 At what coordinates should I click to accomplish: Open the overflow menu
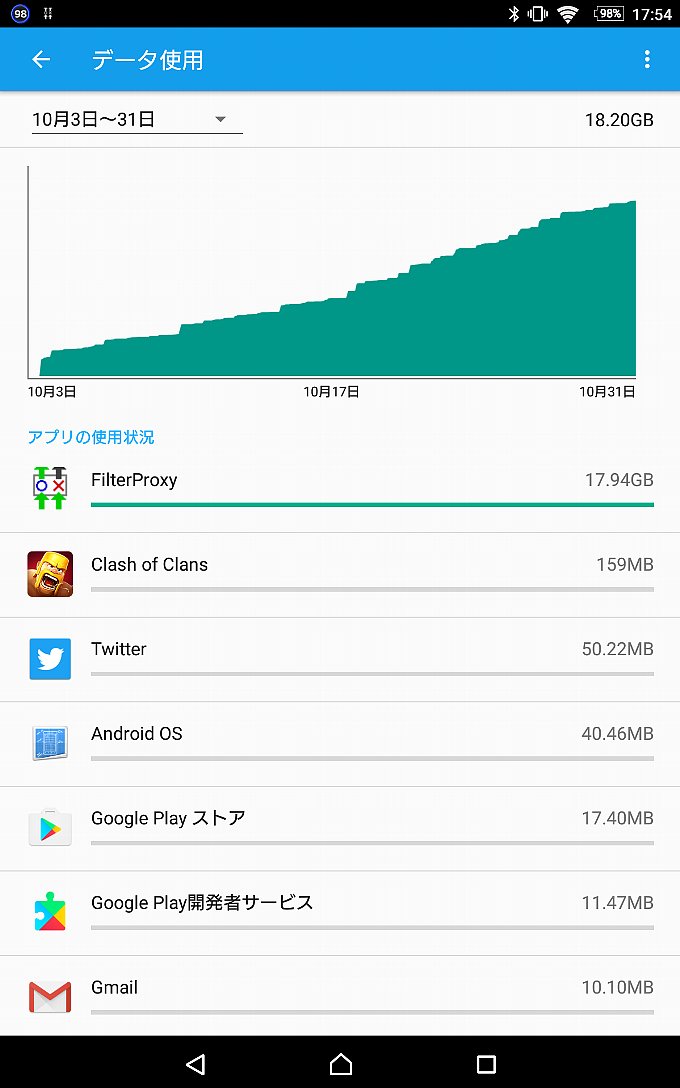coord(647,60)
